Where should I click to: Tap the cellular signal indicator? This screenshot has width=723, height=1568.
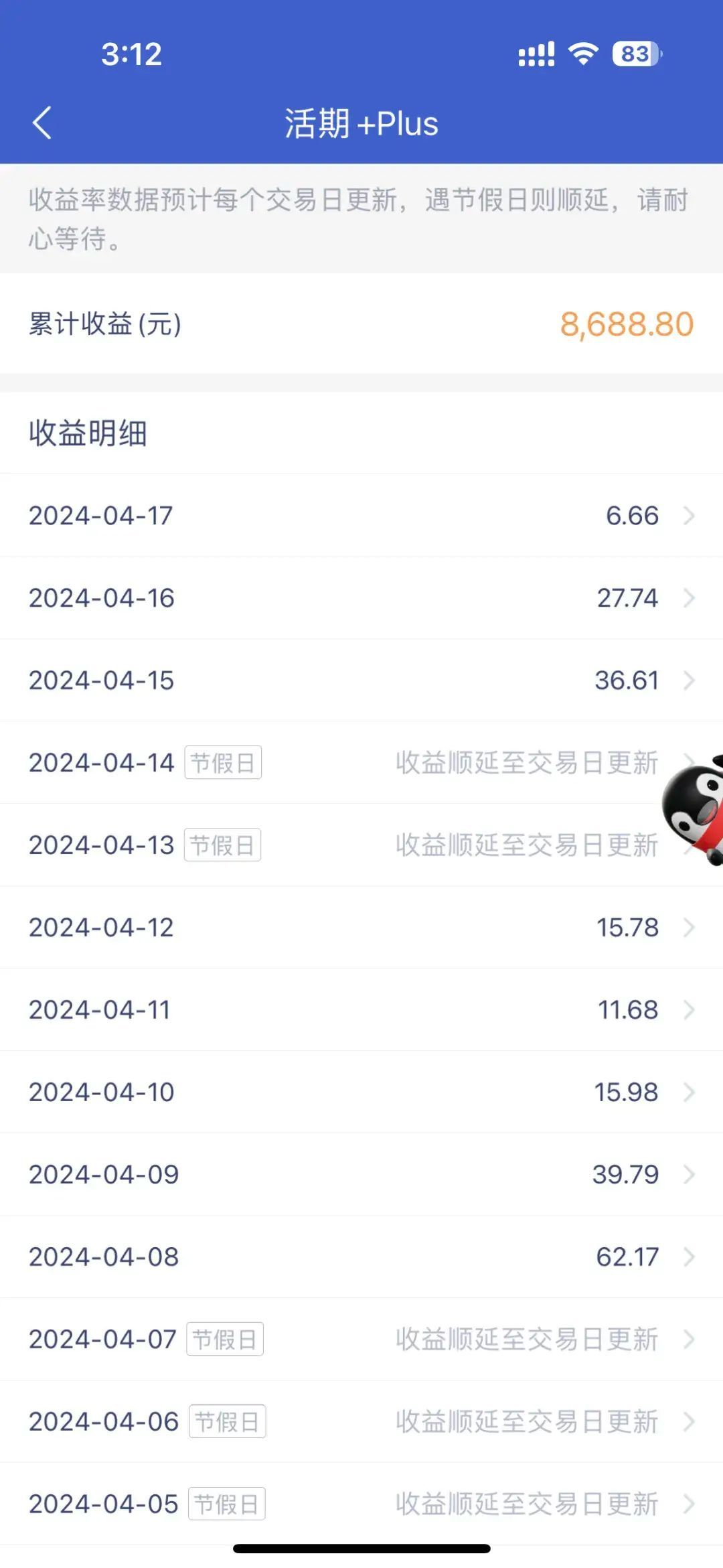coord(536,53)
